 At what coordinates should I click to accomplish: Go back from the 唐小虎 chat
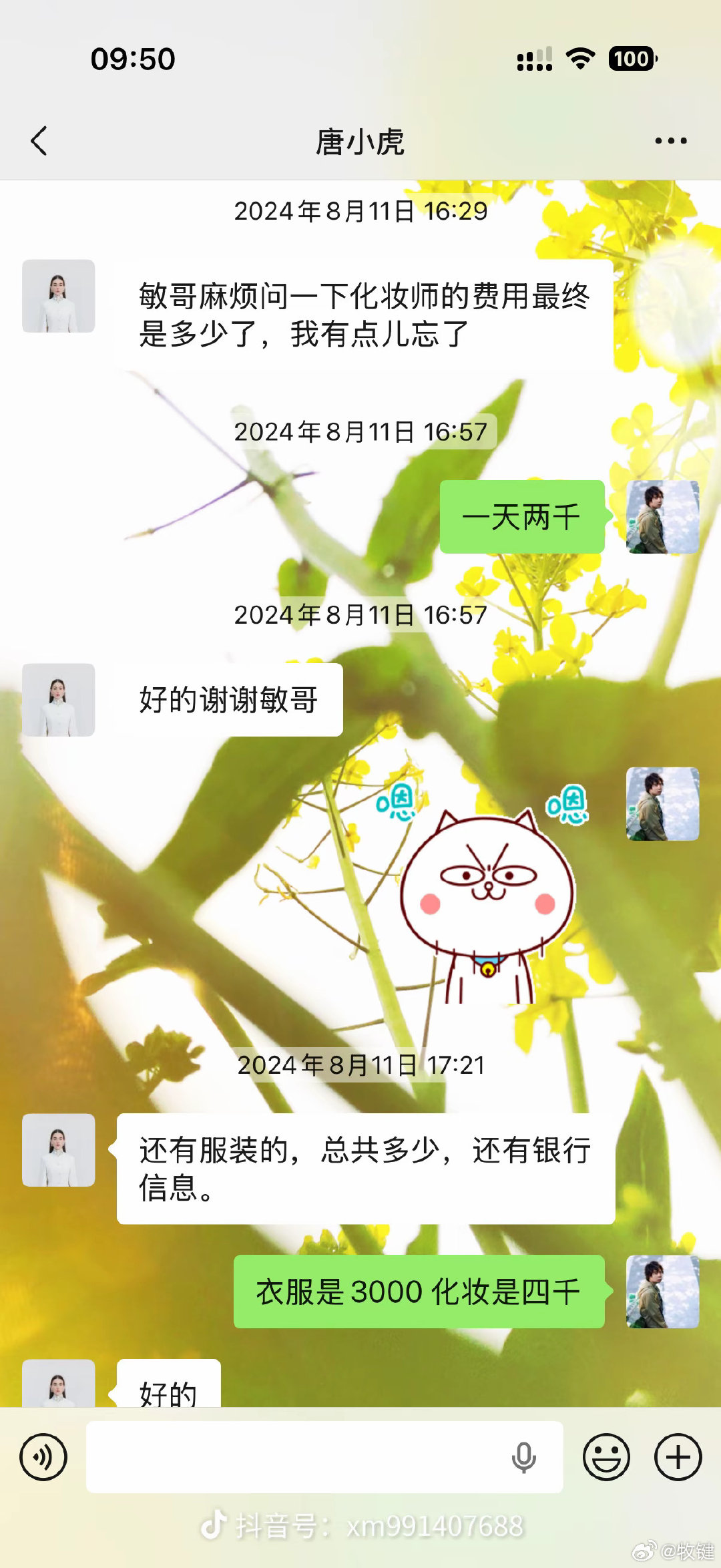pos(39,141)
